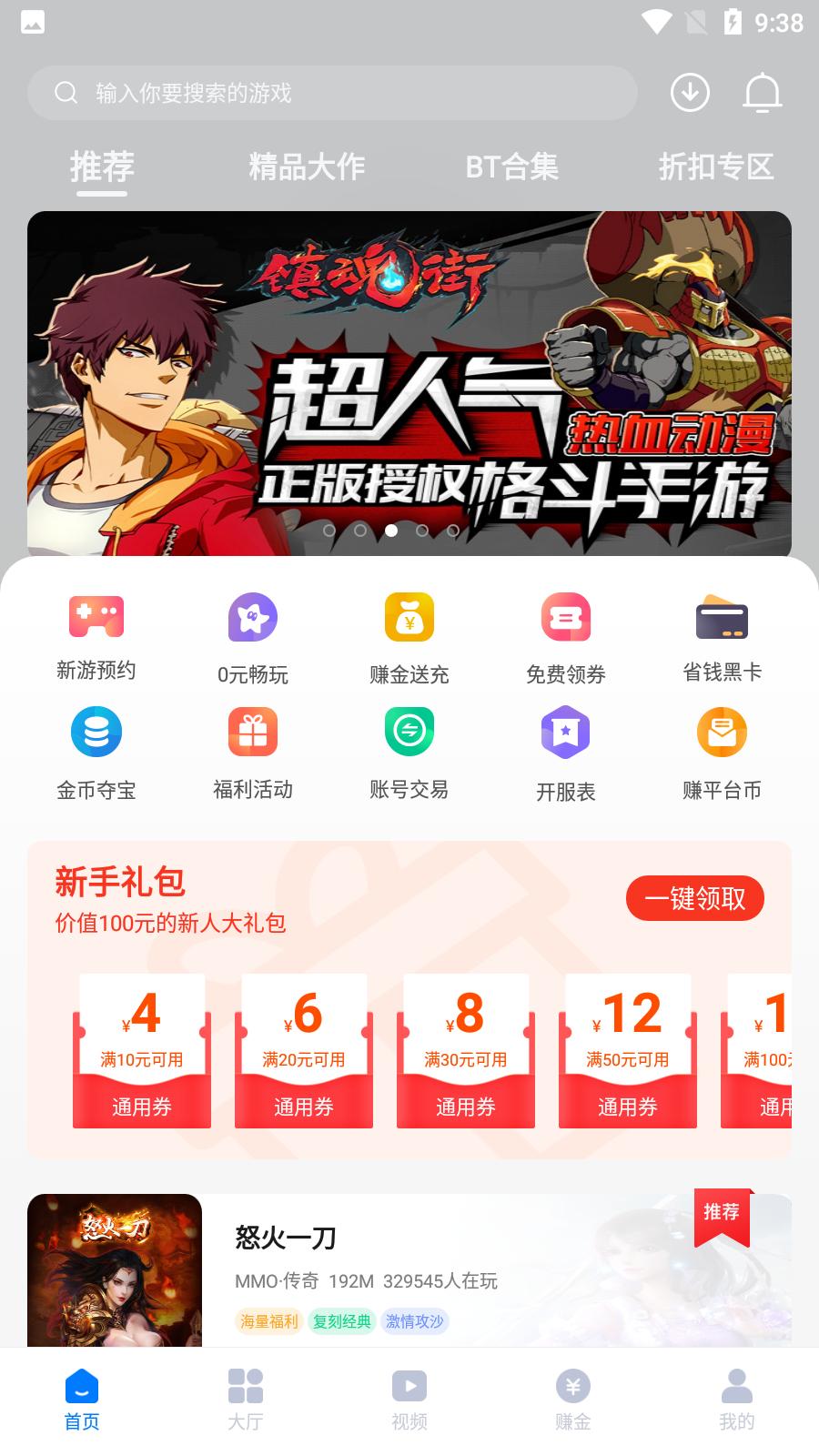Open the notifications bell
Viewport: 819px width, 1456px height.
click(x=763, y=93)
